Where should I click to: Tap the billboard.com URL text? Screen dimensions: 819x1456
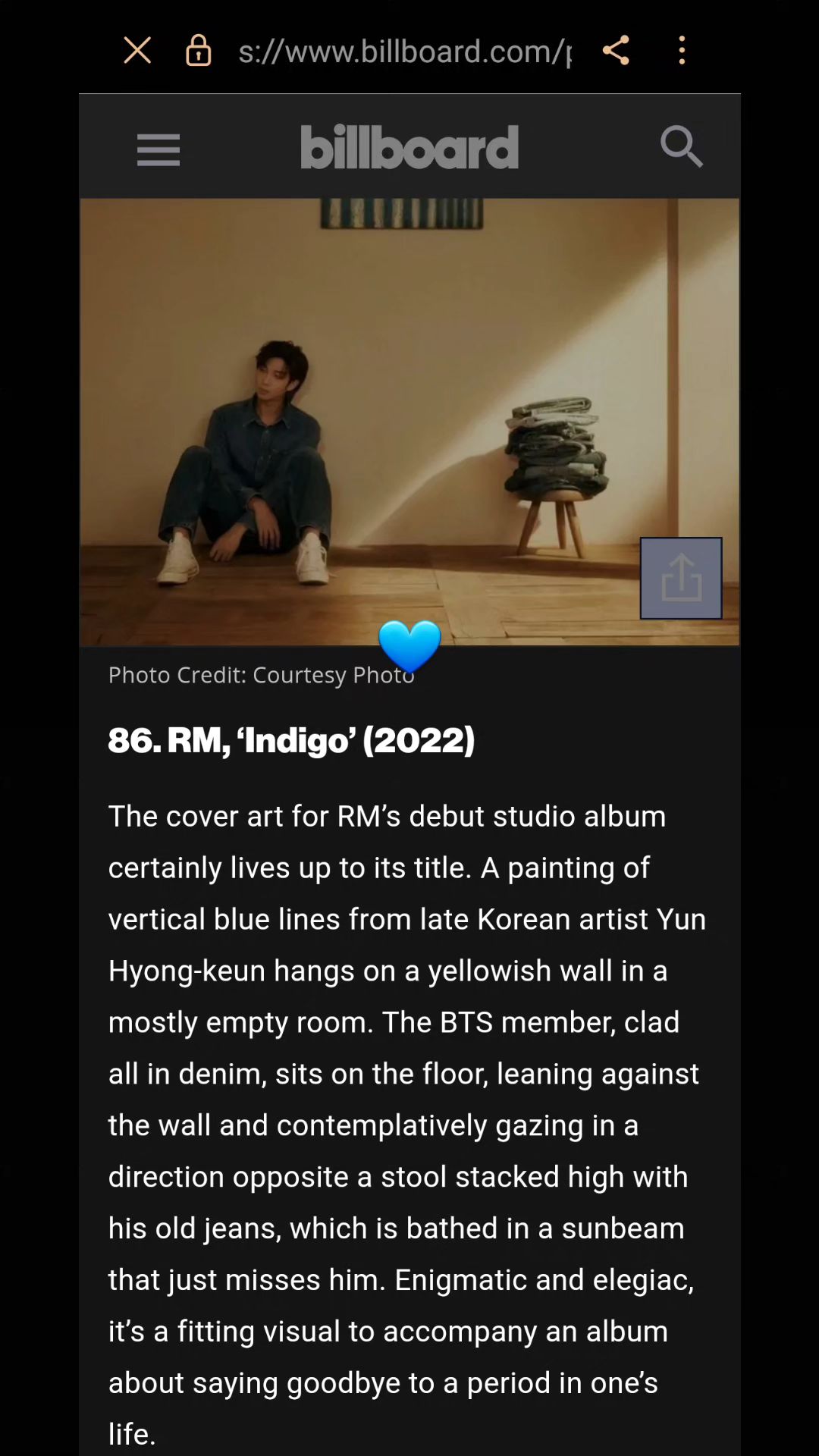404,51
